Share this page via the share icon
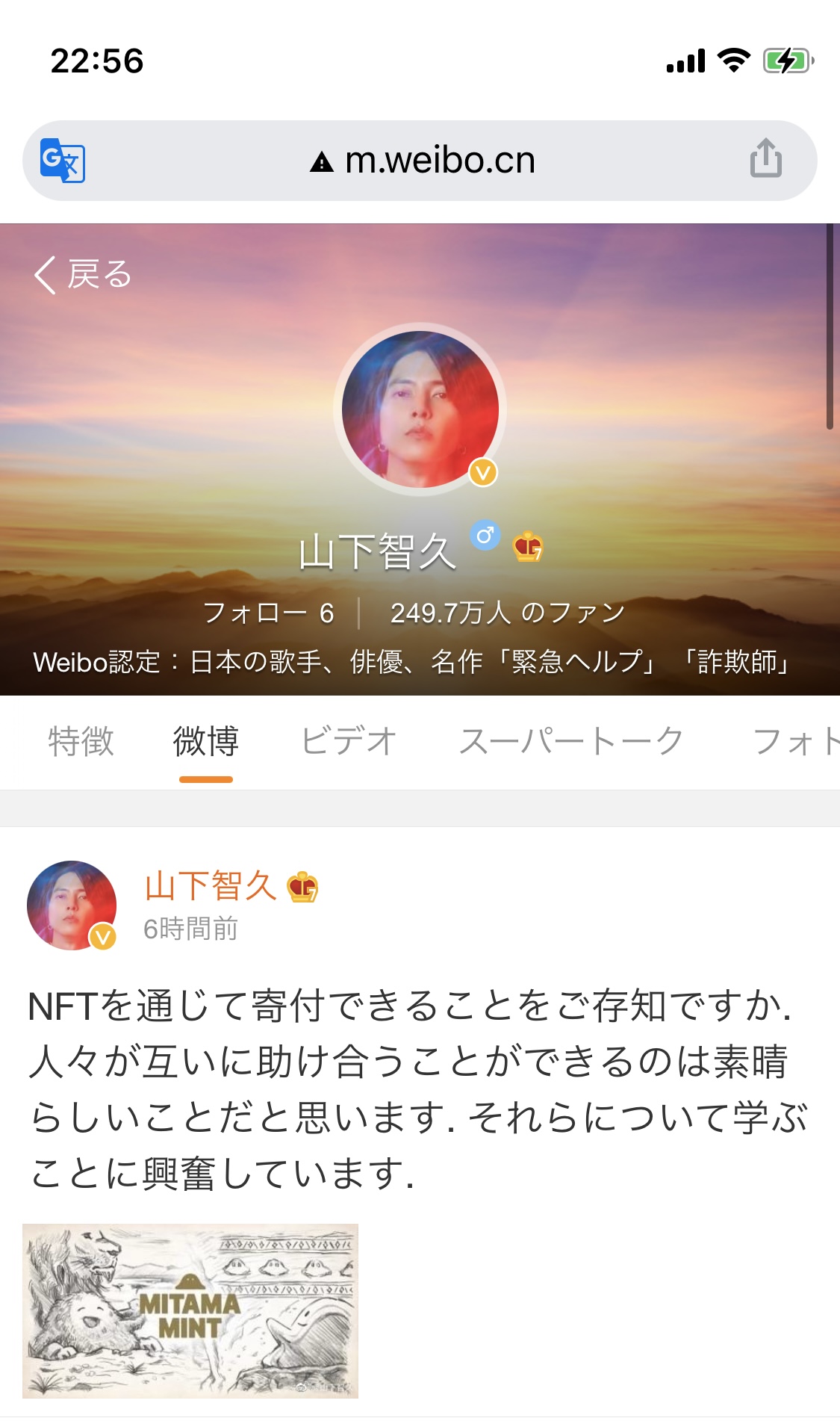Screen dimensions: 840x1421 tap(765, 158)
